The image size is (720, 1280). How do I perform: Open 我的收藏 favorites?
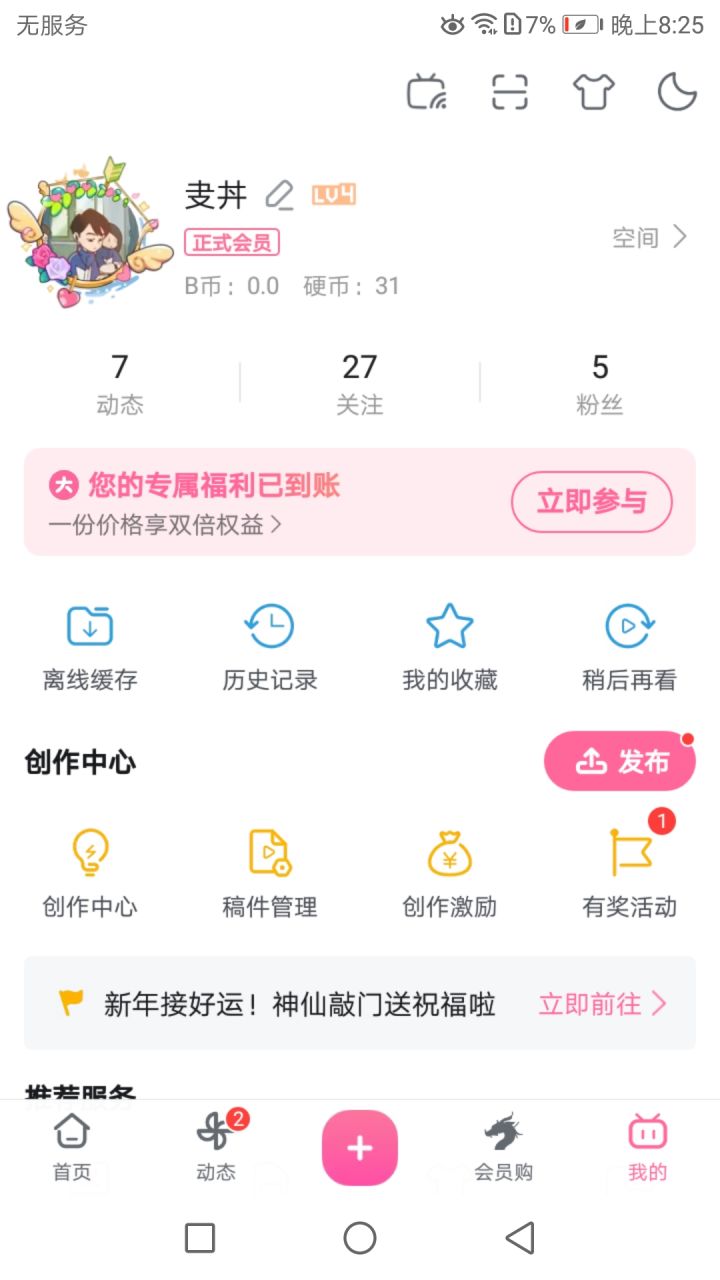click(x=450, y=648)
